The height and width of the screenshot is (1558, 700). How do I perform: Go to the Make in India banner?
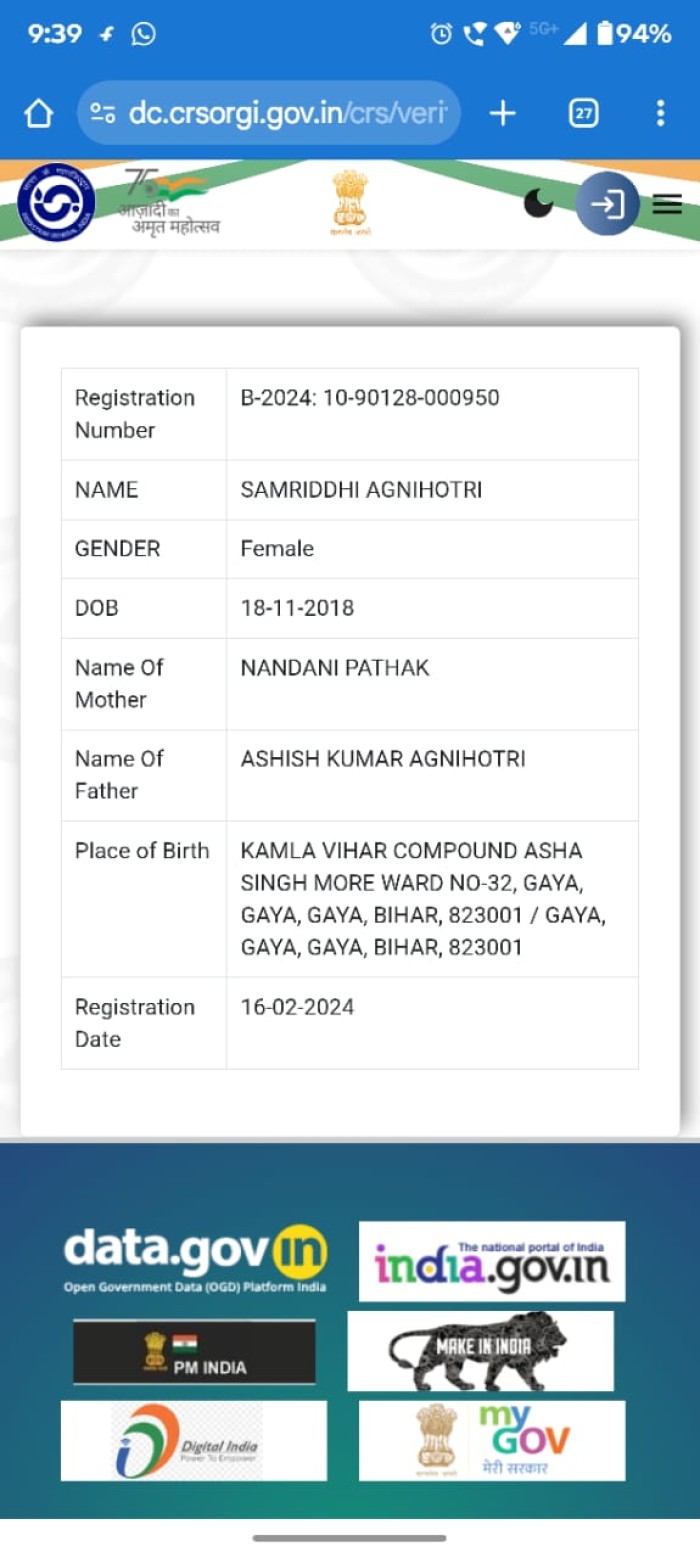pyautogui.click(x=481, y=1351)
